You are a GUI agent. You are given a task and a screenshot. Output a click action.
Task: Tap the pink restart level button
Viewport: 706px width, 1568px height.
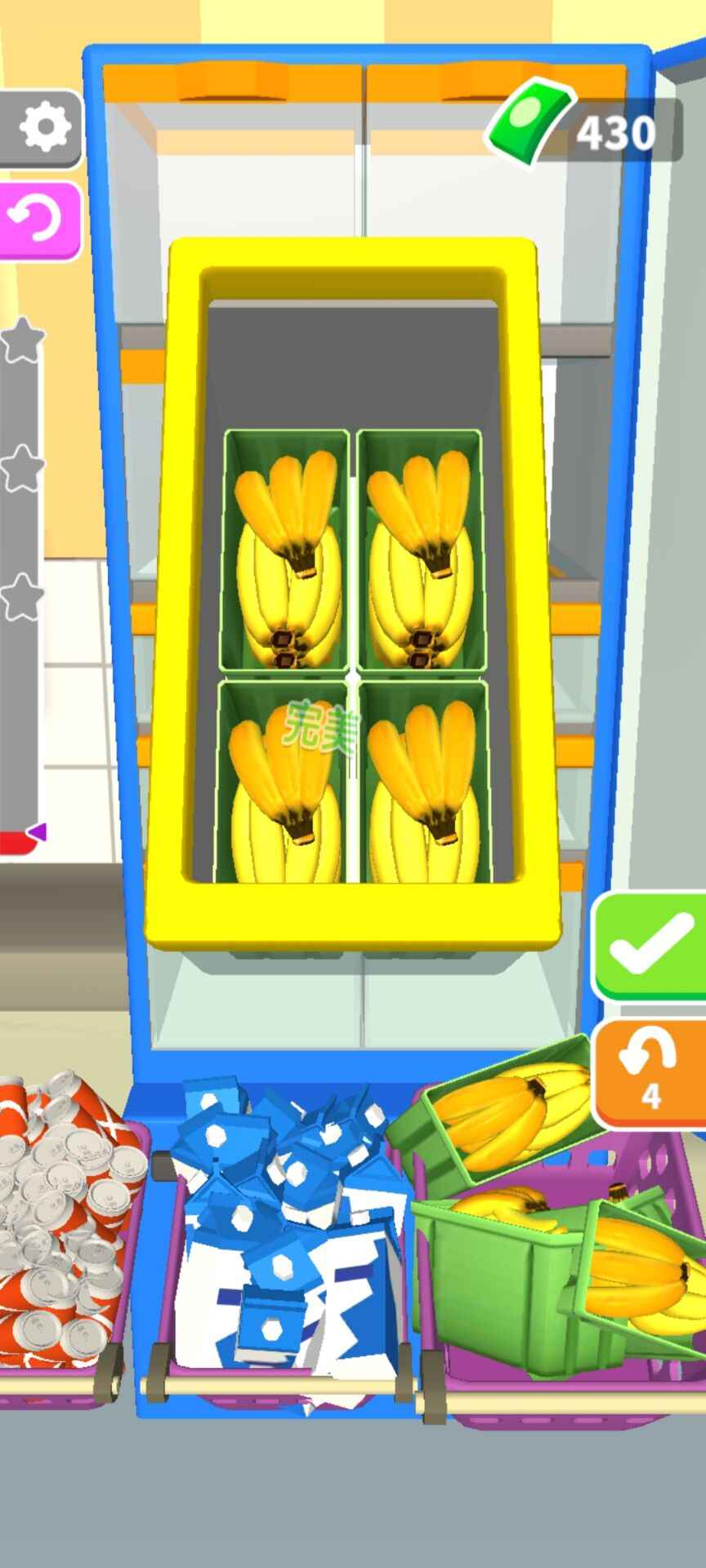tap(38, 220)
